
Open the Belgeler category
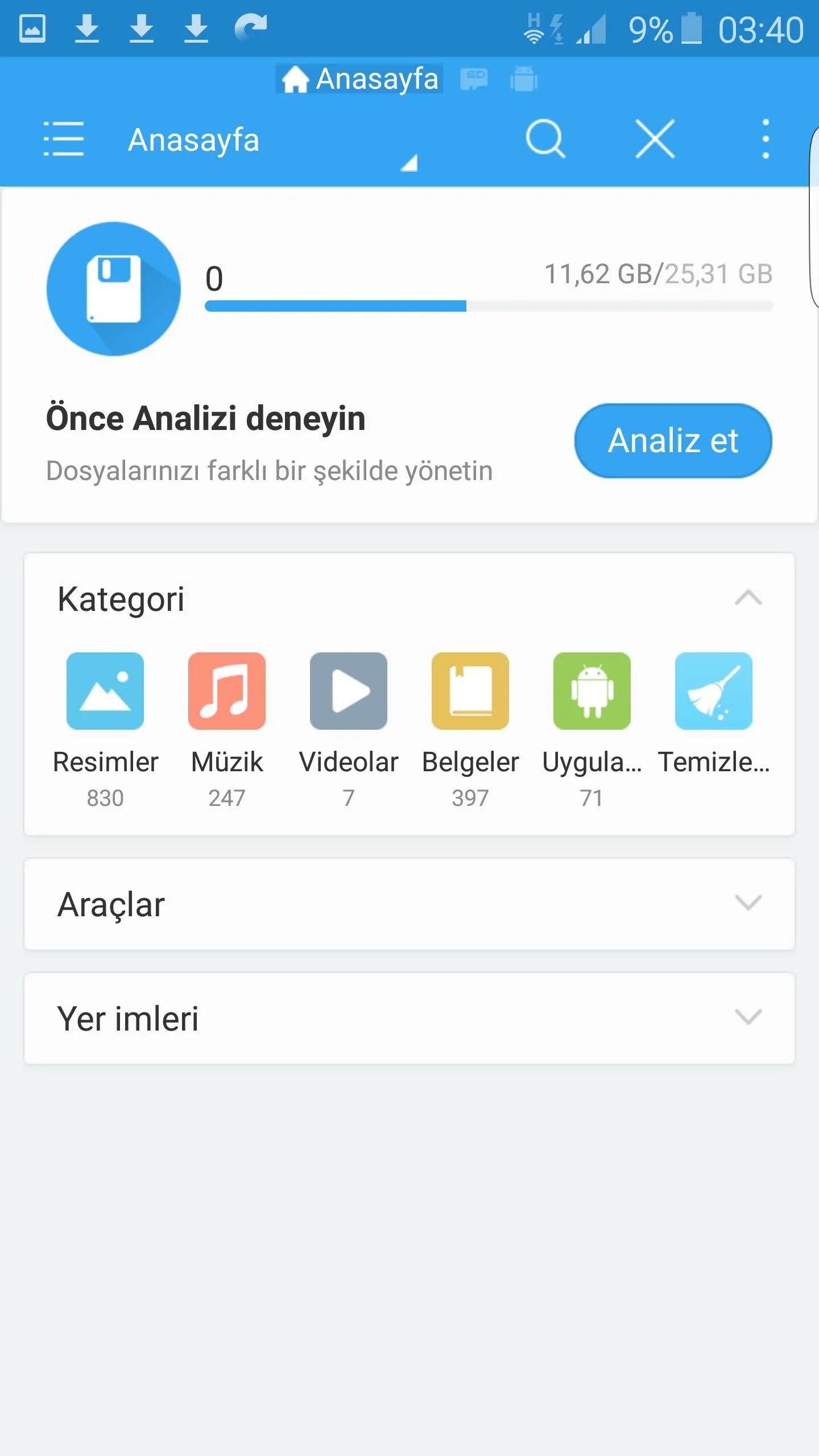click(x=470, y=730)
